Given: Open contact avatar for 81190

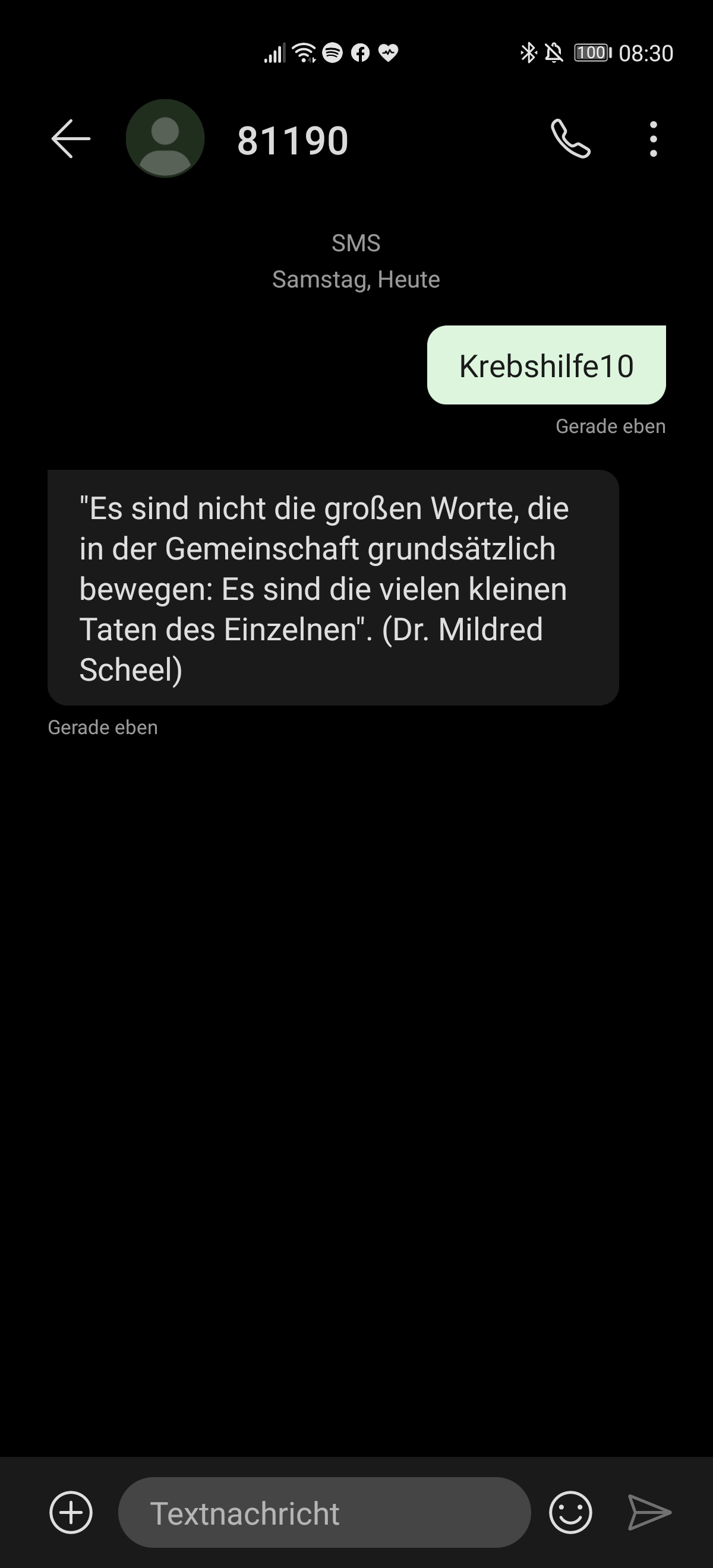Looking at the screenshot, I should pyautogui.click(x=165, y=139).
